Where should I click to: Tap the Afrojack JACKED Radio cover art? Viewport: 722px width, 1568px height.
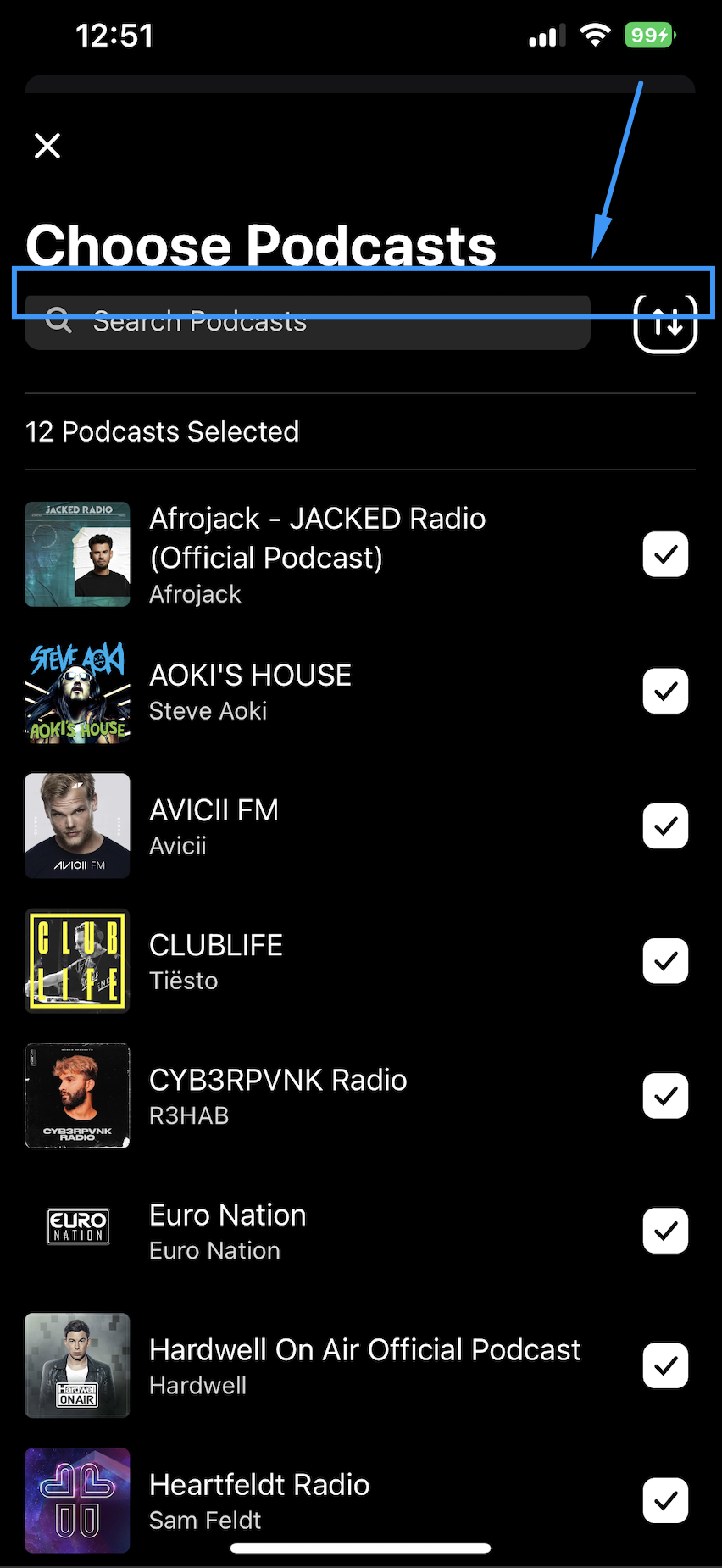(77, 553)
